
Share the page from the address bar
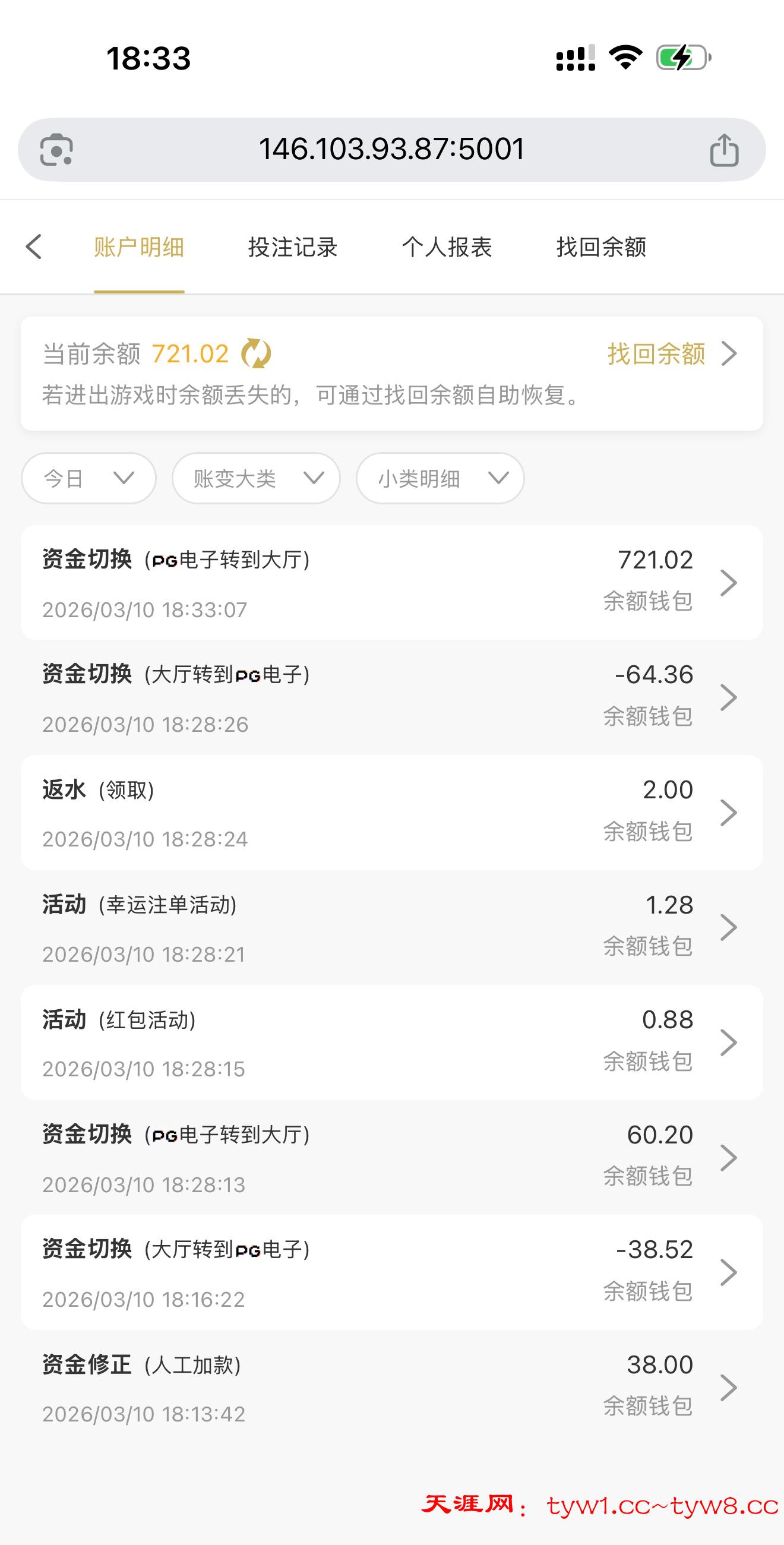(x=724, y=149)
